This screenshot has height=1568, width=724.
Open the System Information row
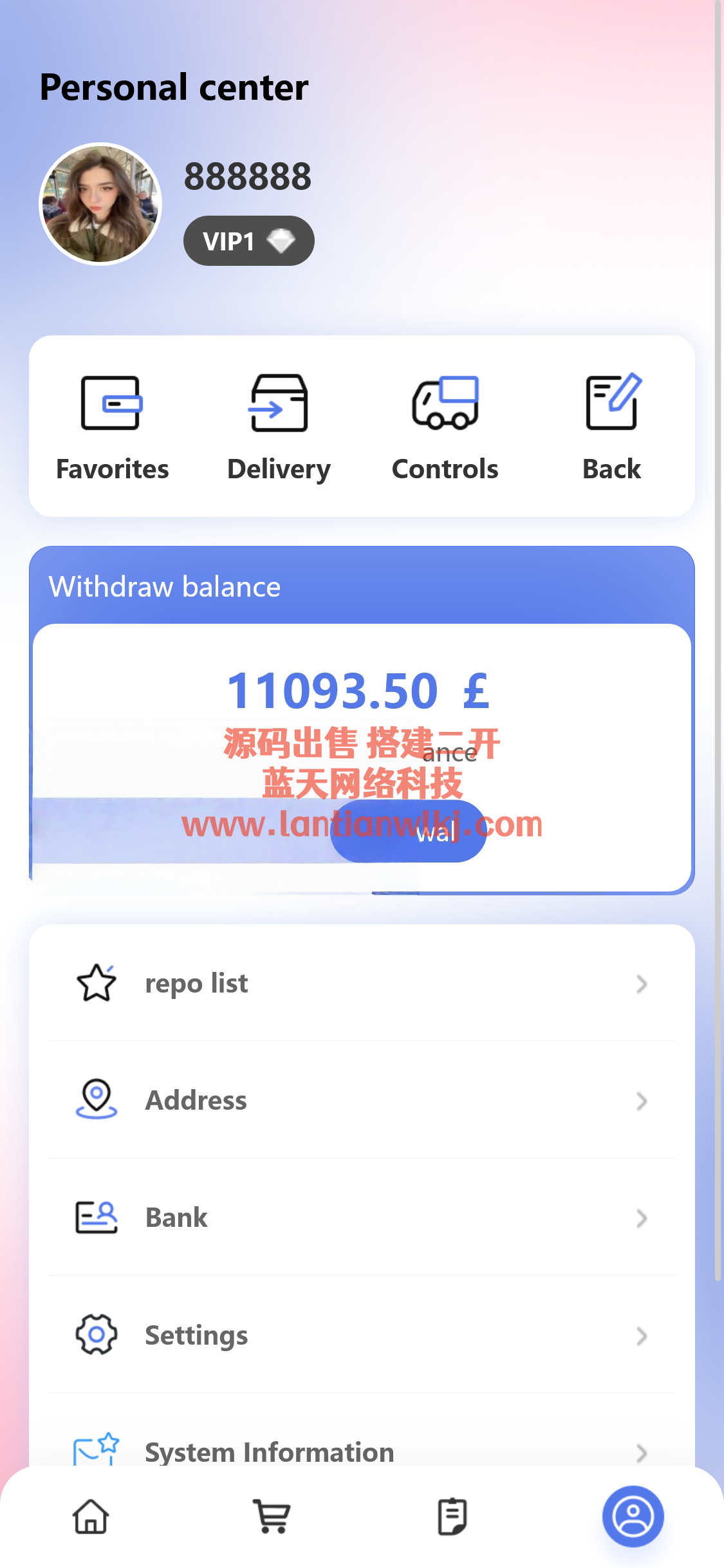362,1451
